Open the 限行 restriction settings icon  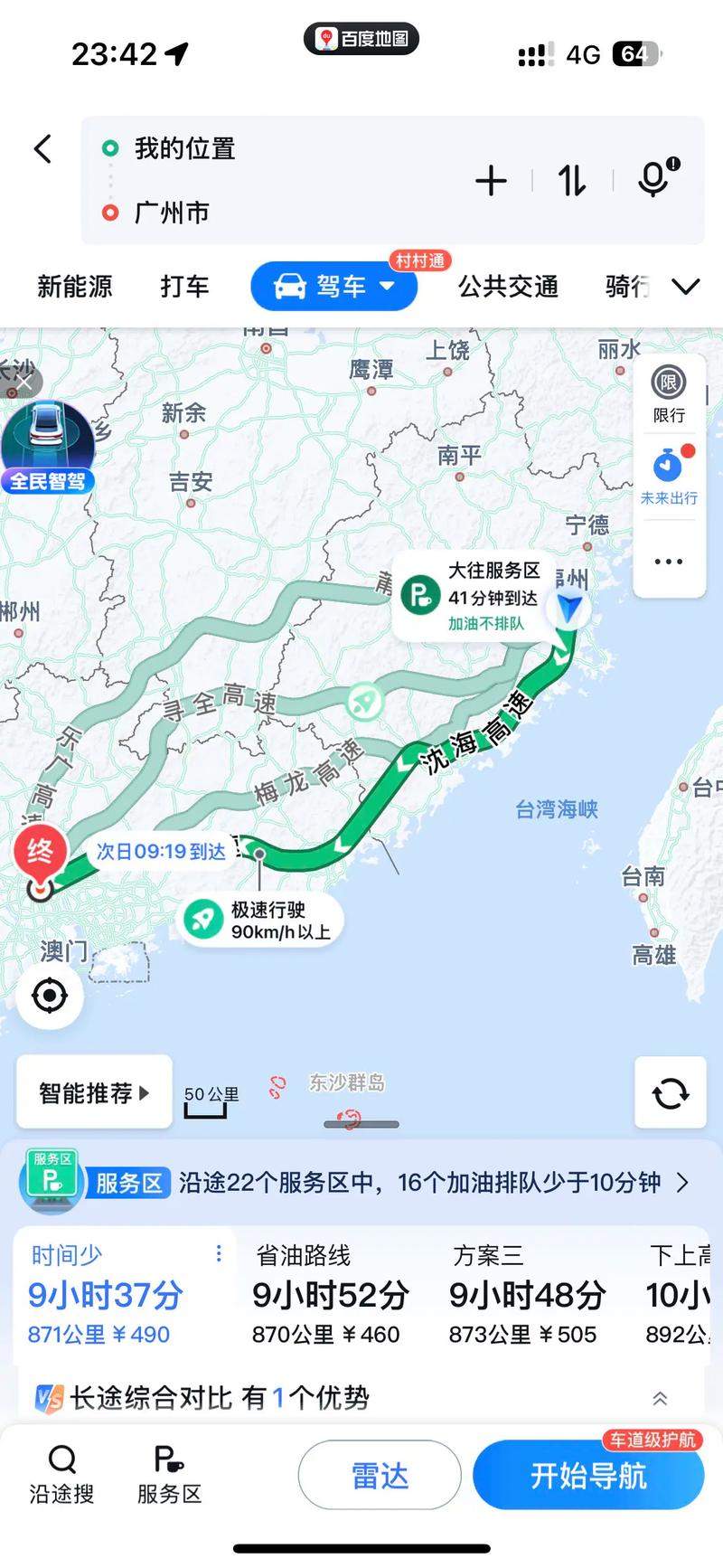pyautogui.click(x=669, y=383)
